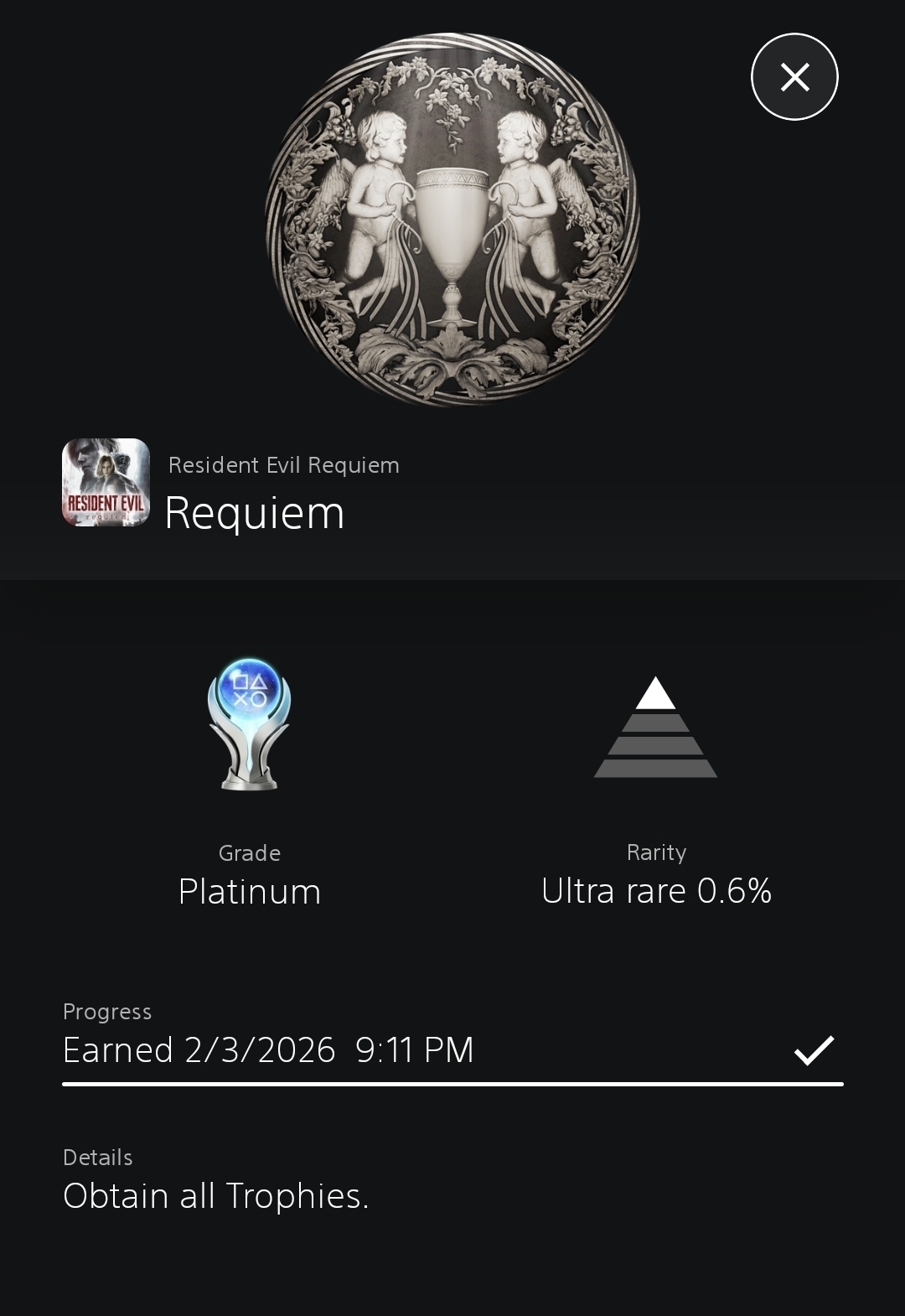The height and width of the screenshot is (1316, 905).
Task: Close the trophy details view
Action: pos(794,77)
